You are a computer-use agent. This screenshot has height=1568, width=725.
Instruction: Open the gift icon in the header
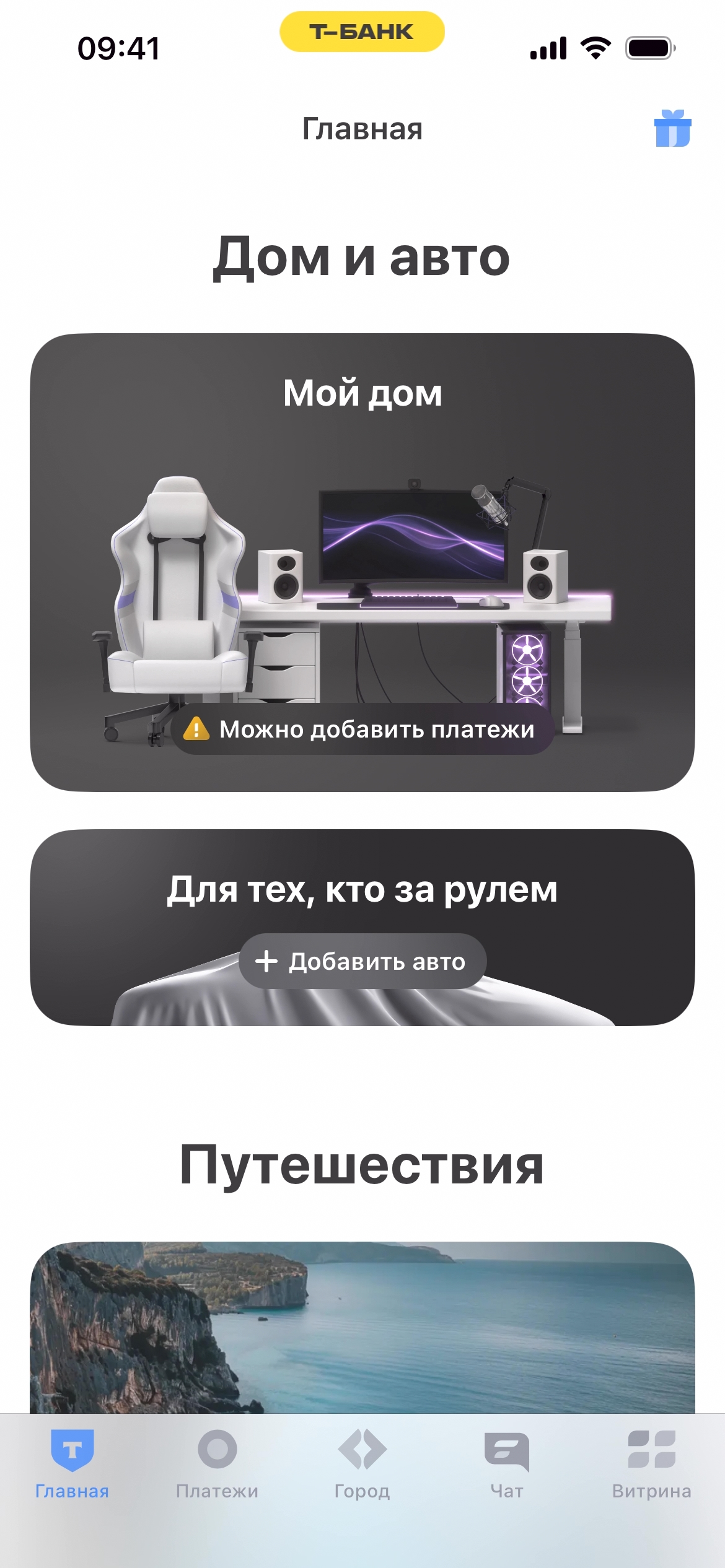point(672,129)
